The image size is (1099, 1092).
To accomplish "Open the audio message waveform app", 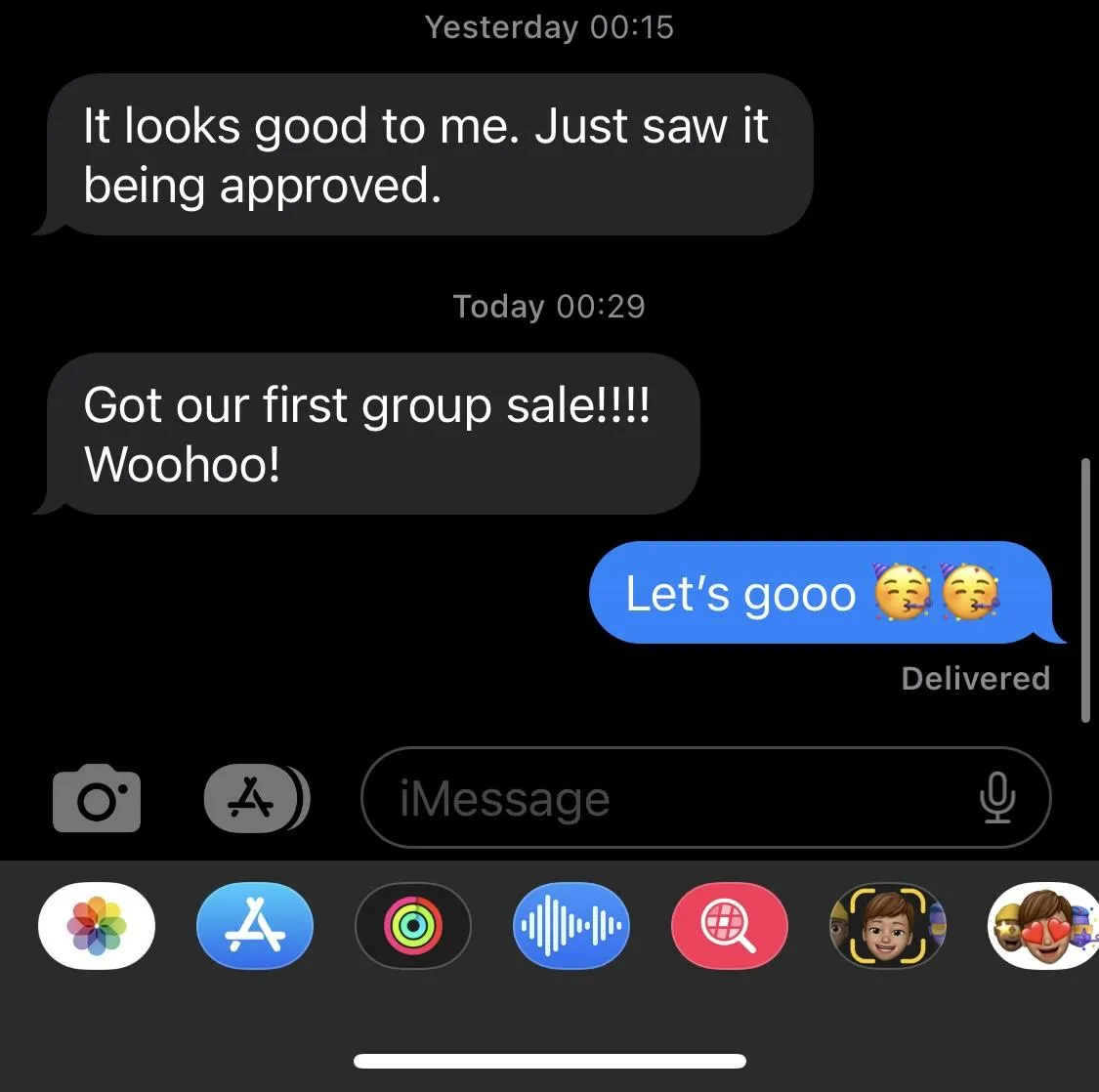I will (x=571, y=926).
